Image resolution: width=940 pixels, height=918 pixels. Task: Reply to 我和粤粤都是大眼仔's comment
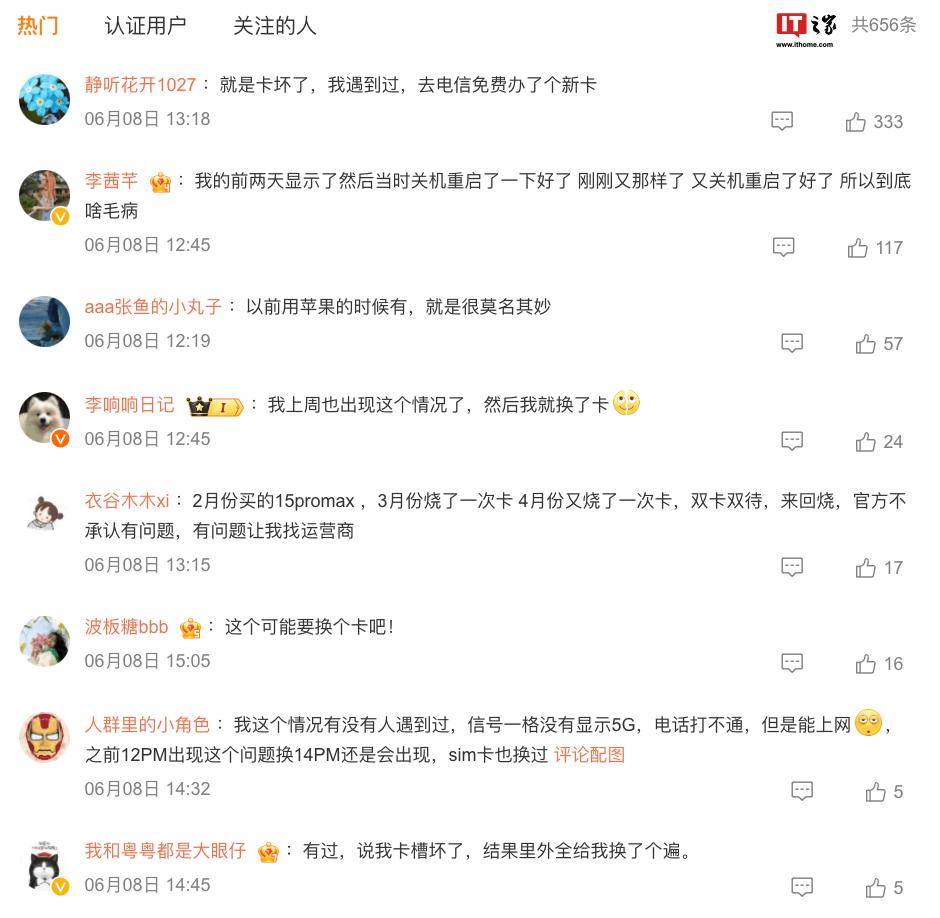point(802,887)
